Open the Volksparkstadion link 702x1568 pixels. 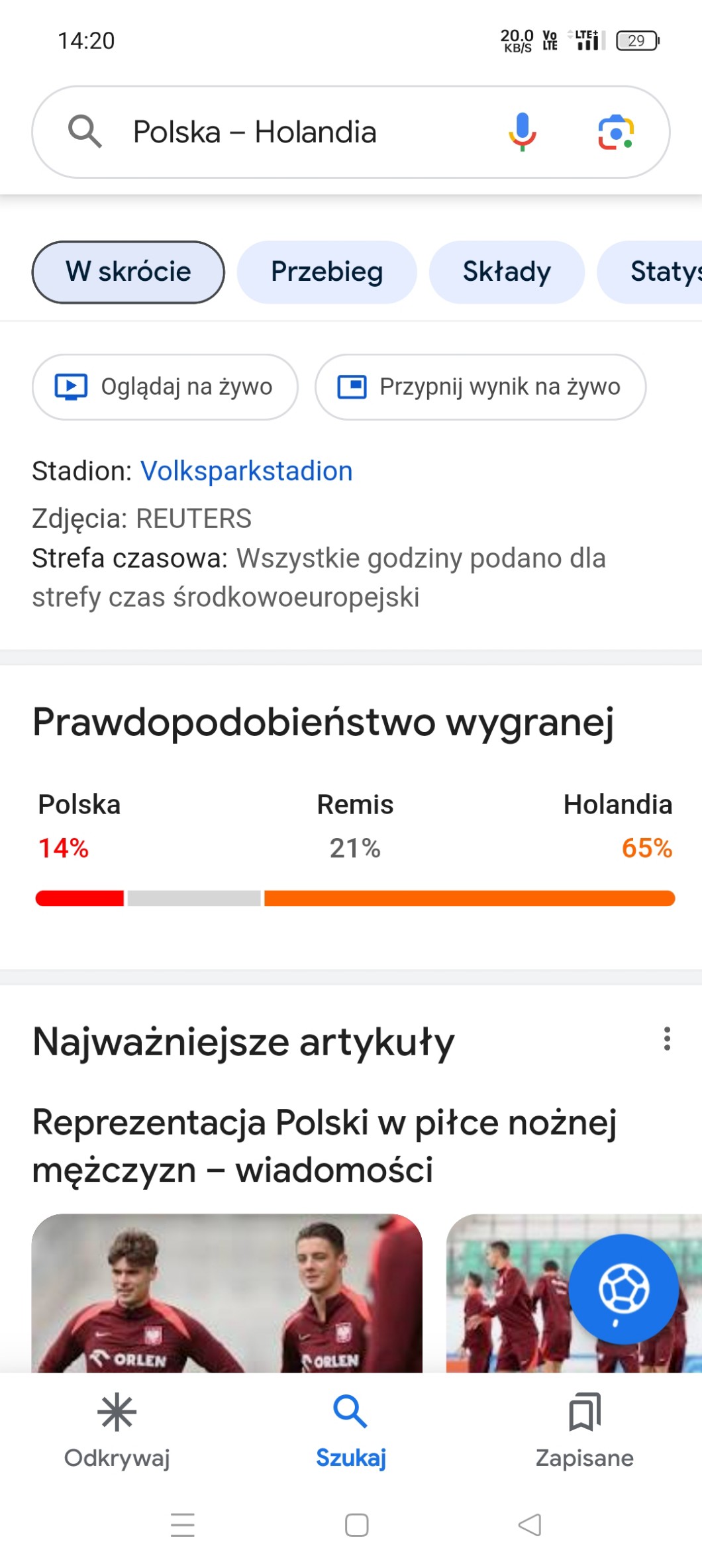(246, 471)
